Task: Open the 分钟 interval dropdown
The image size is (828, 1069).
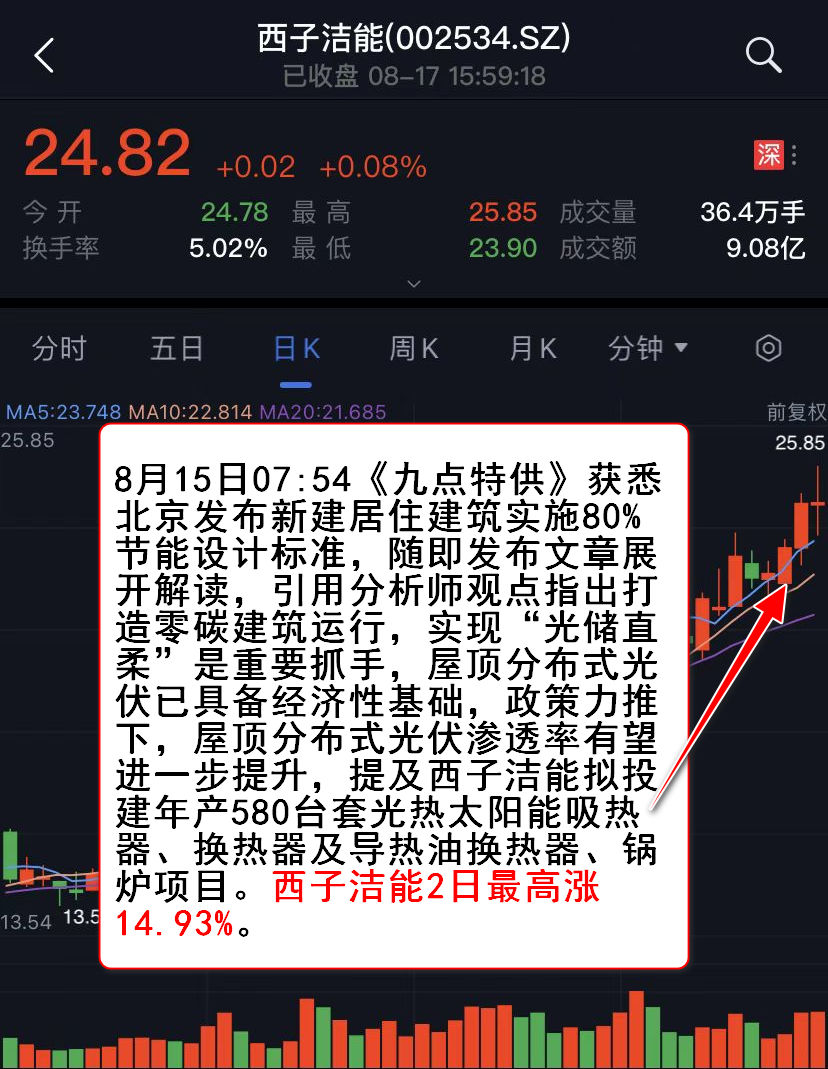Action: (648, 349)
